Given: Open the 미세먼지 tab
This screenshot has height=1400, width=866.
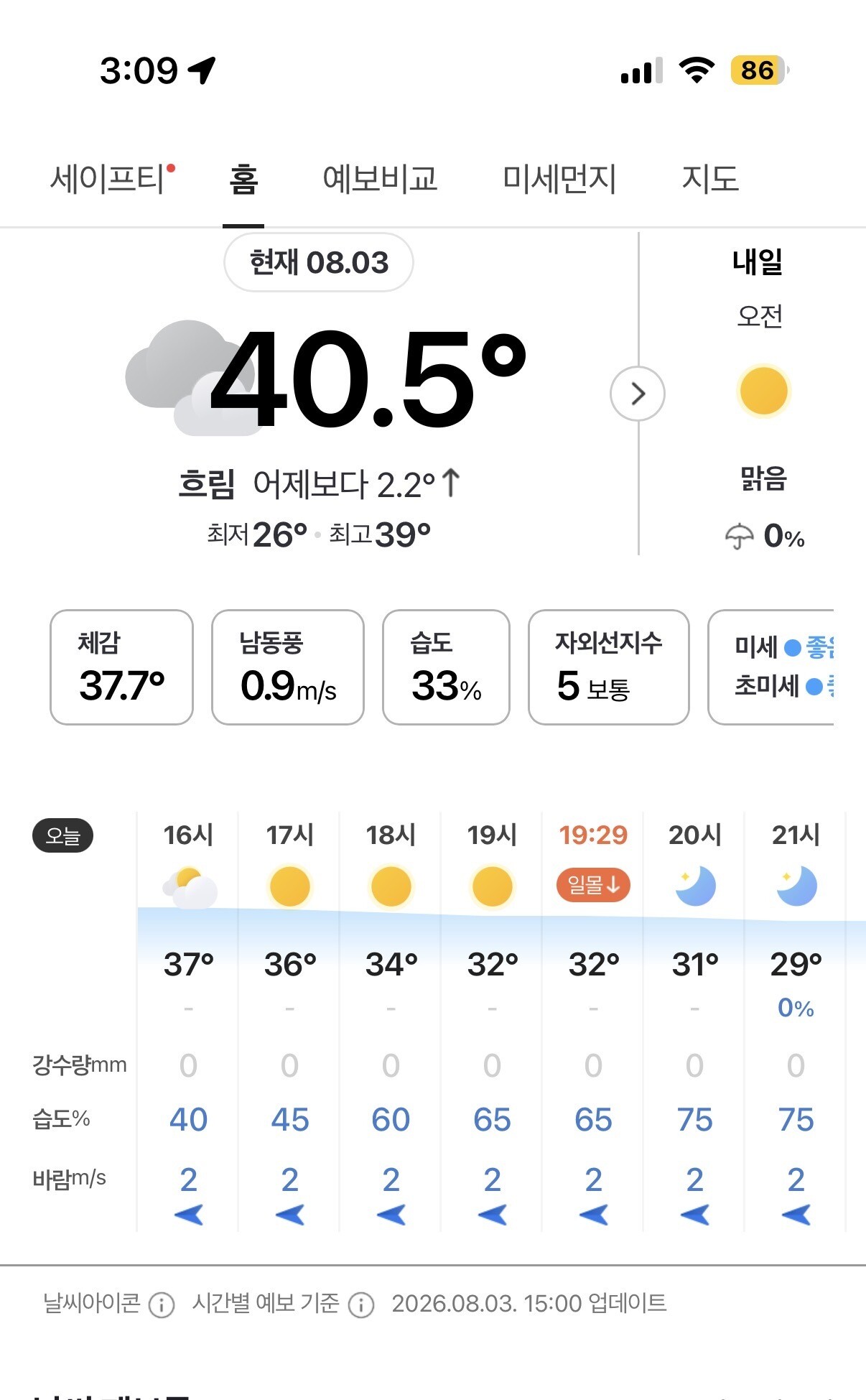Looking at the screenshot, I should [559, 179].
